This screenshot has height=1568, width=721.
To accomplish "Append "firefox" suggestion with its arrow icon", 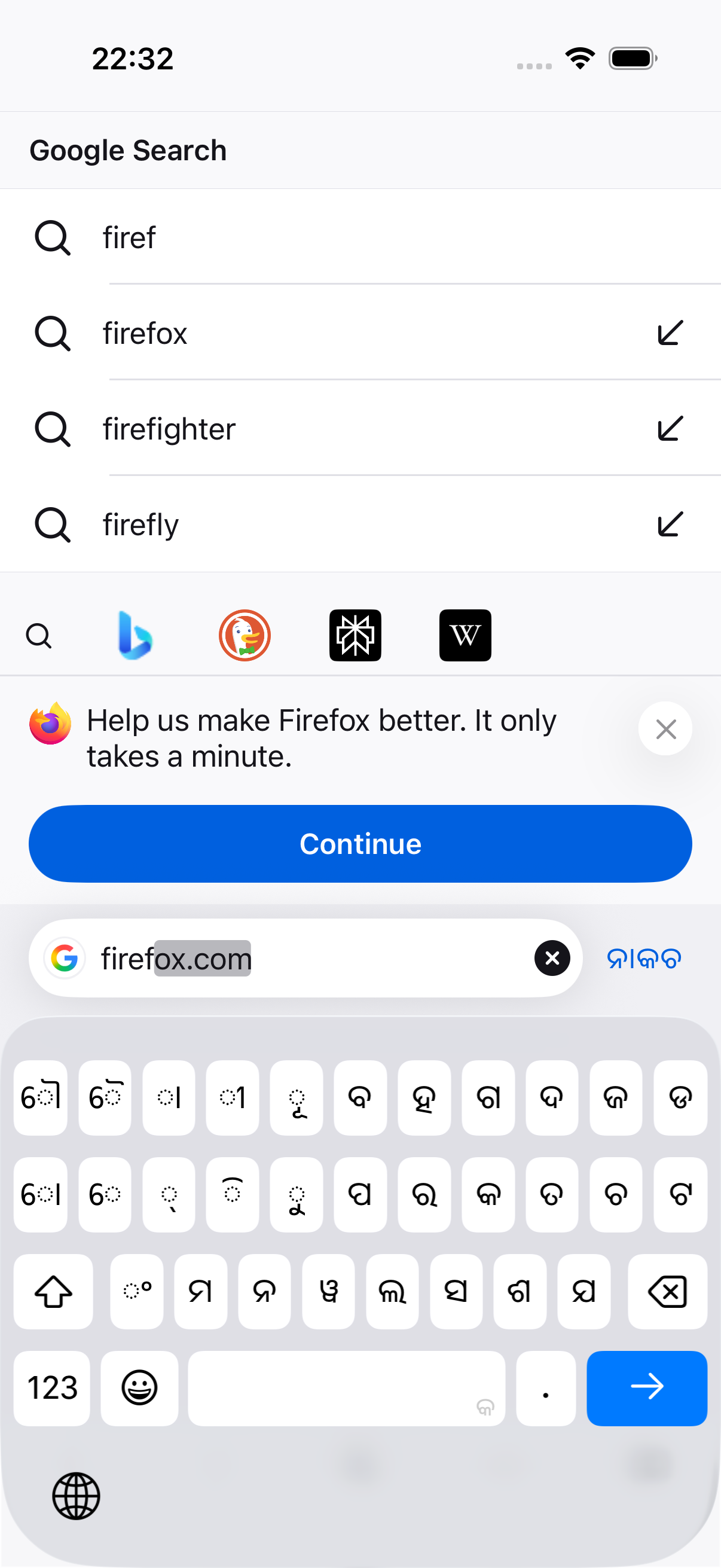I will point(670,333).
